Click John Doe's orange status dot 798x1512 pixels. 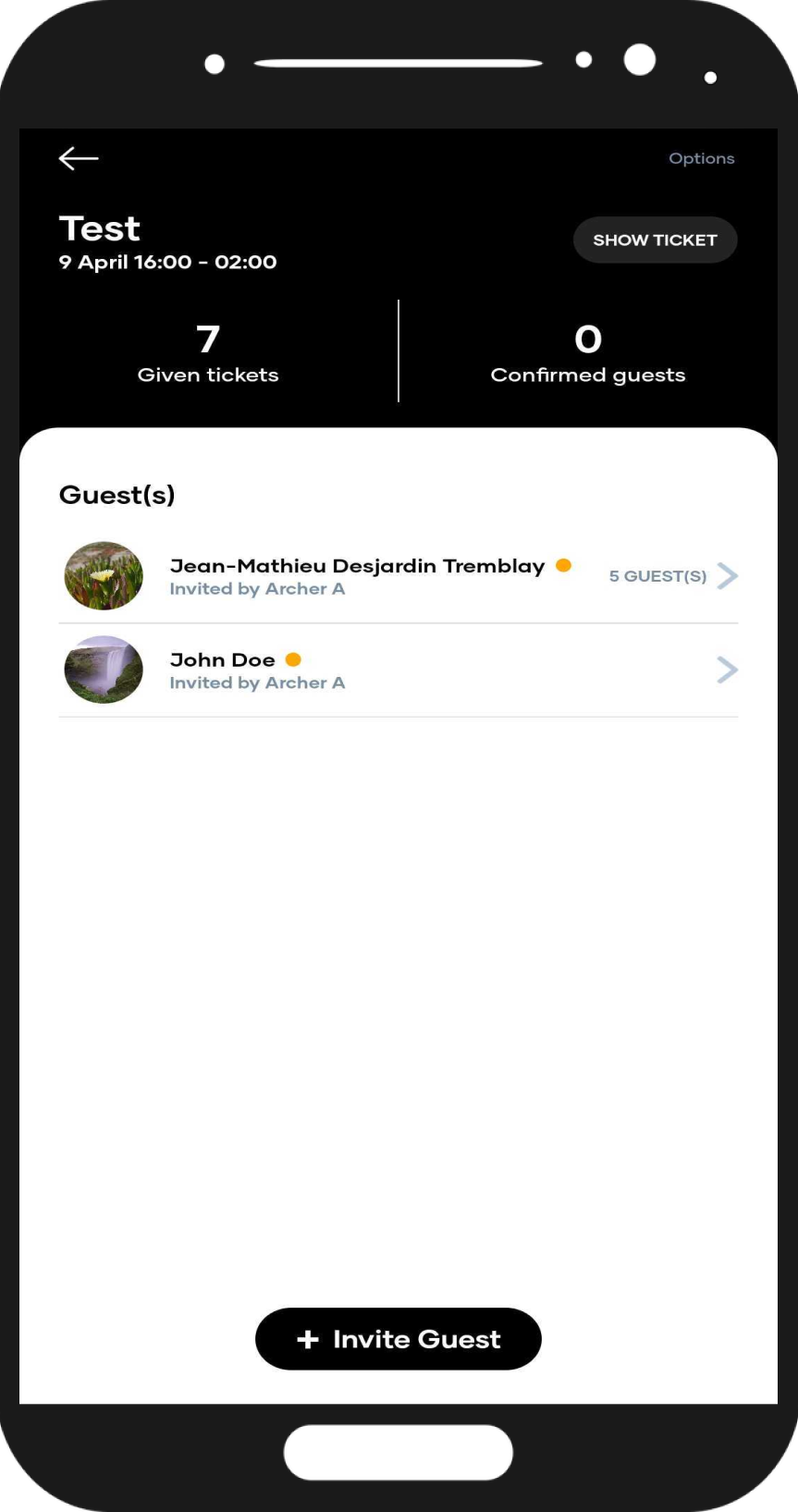point(293,658)
